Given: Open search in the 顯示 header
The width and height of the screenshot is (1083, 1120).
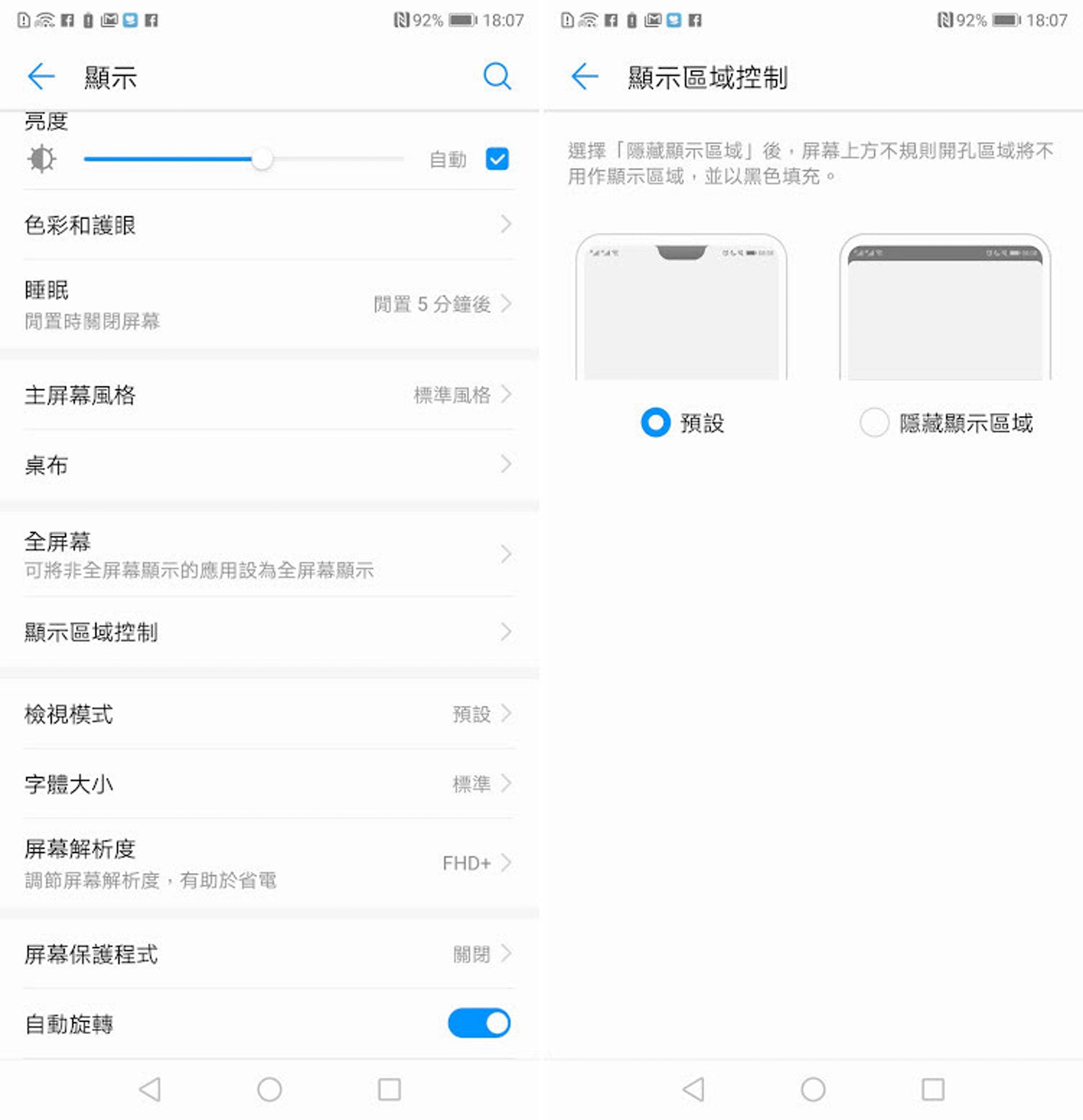Looking at the screenshot, I should coord(496,77).
